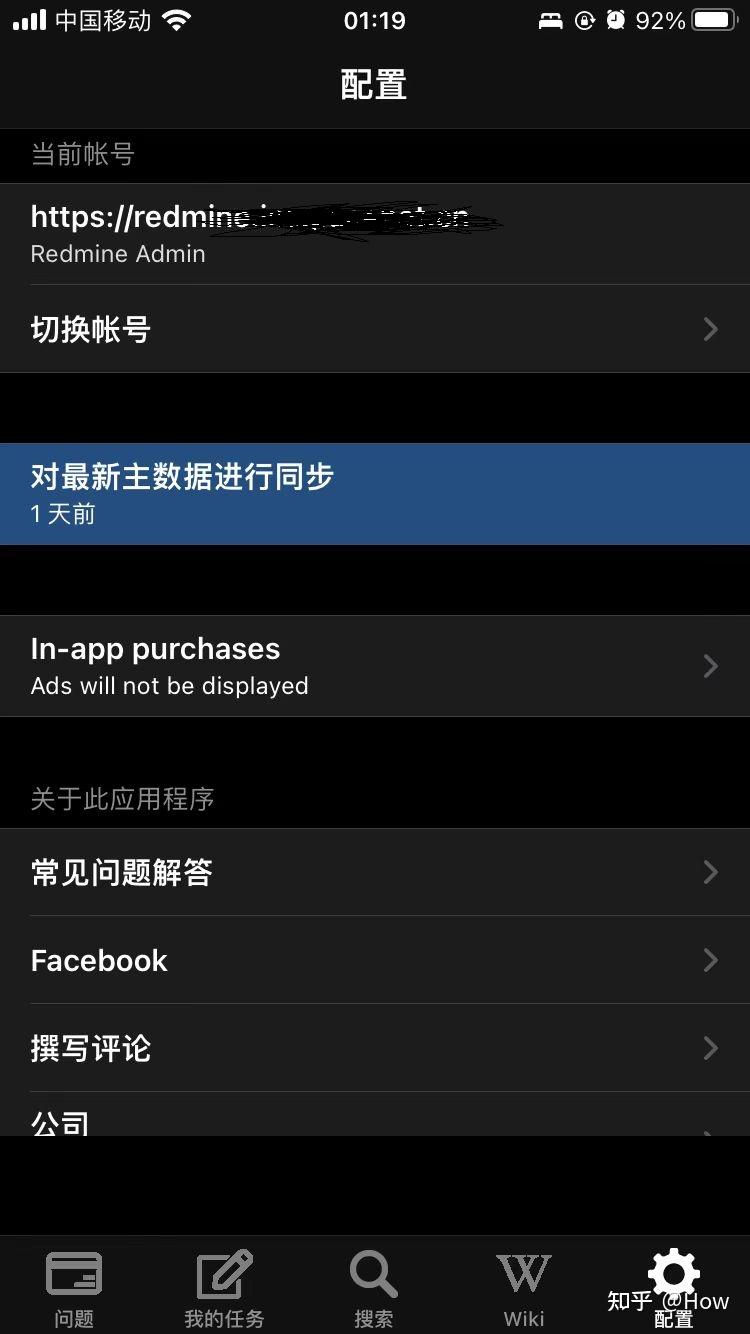Screen dimensions: 750x1334
Task: Open In-app purchases via its chevron
Action: click(x=710, y=666)
